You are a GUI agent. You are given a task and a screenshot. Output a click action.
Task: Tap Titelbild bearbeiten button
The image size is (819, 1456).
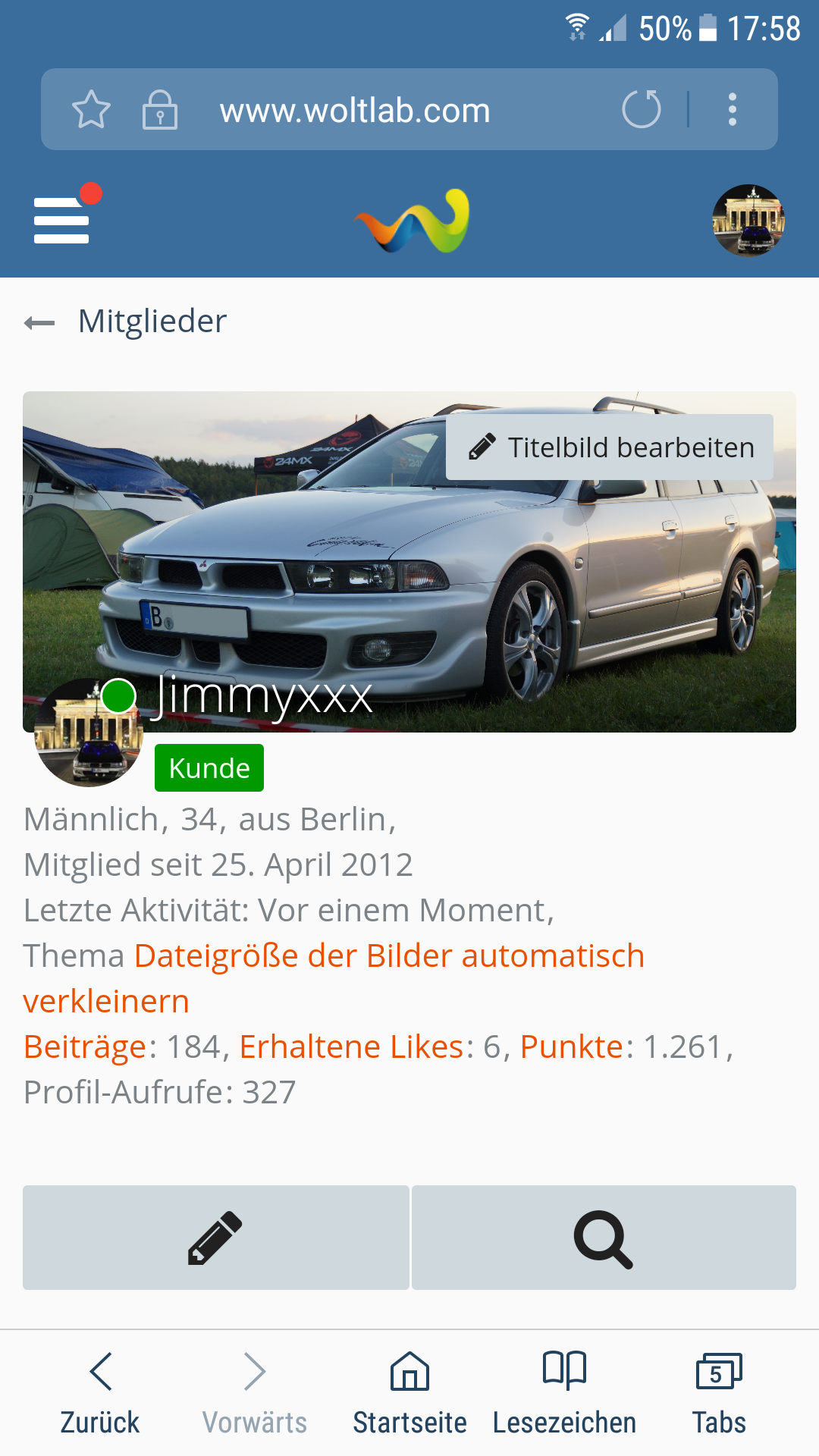tap(610, 447)
